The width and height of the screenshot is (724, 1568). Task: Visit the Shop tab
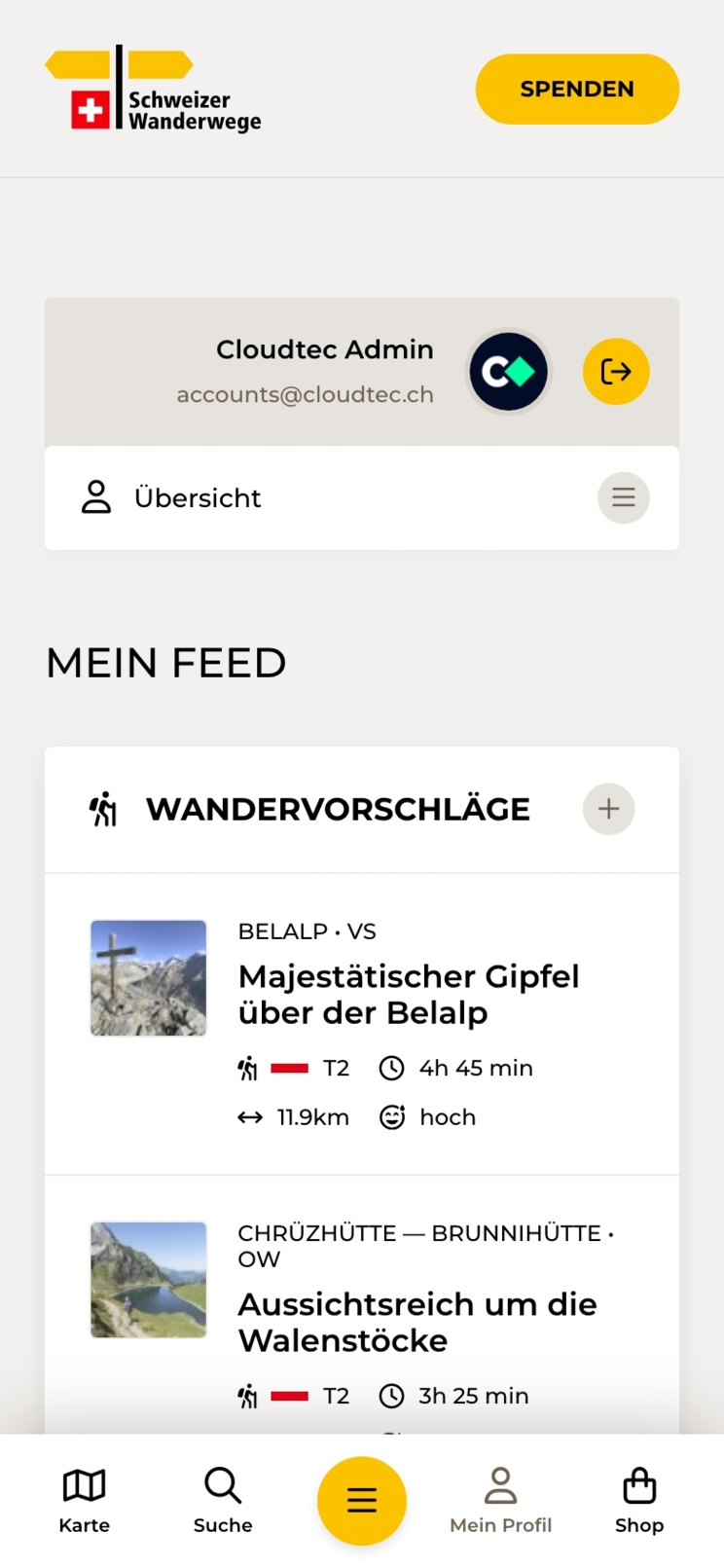(639, 1500)
